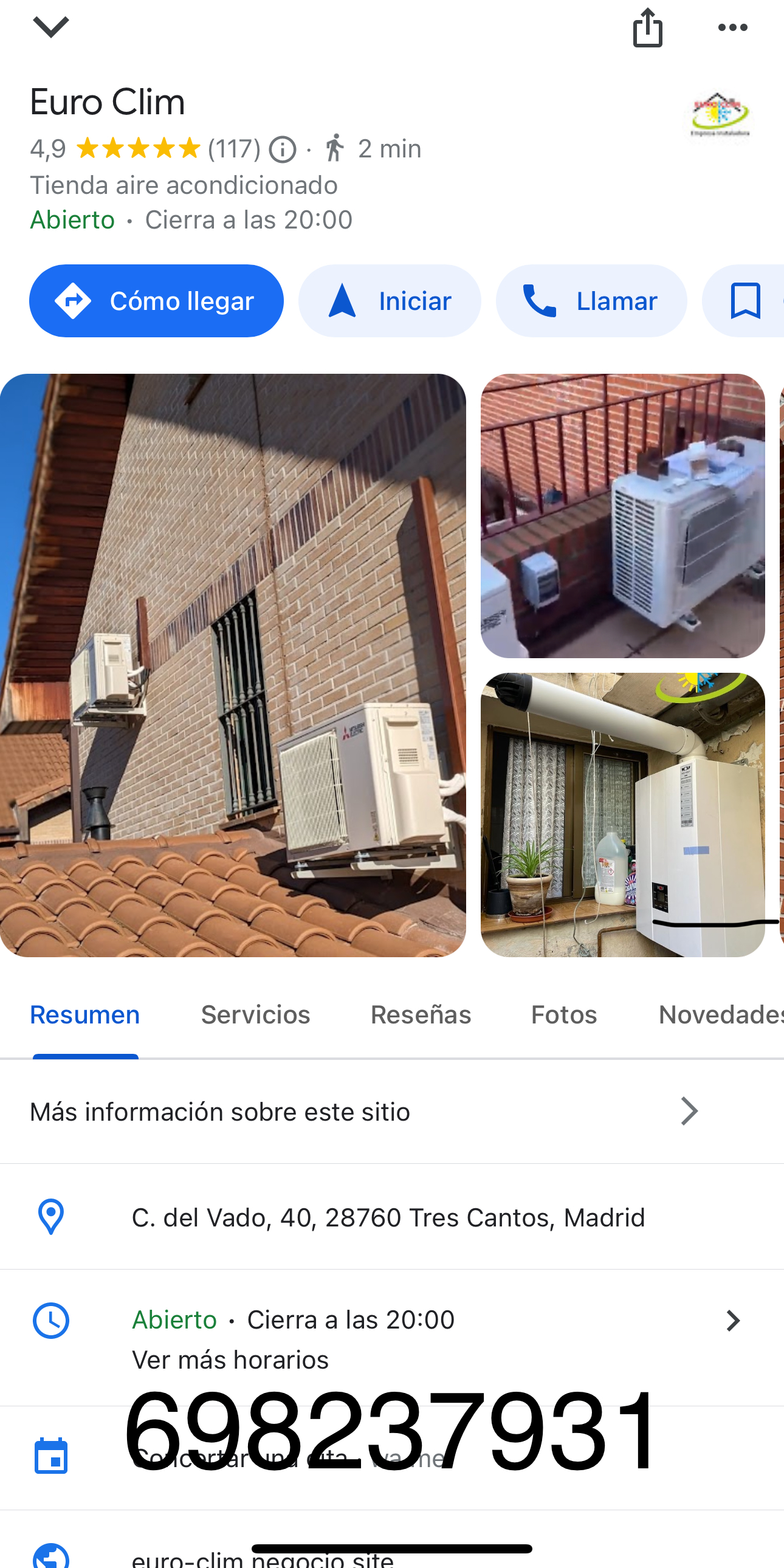
Task: Open Más información sobre este sitio
Action: pyautogui.click(x=365, y=1112)
